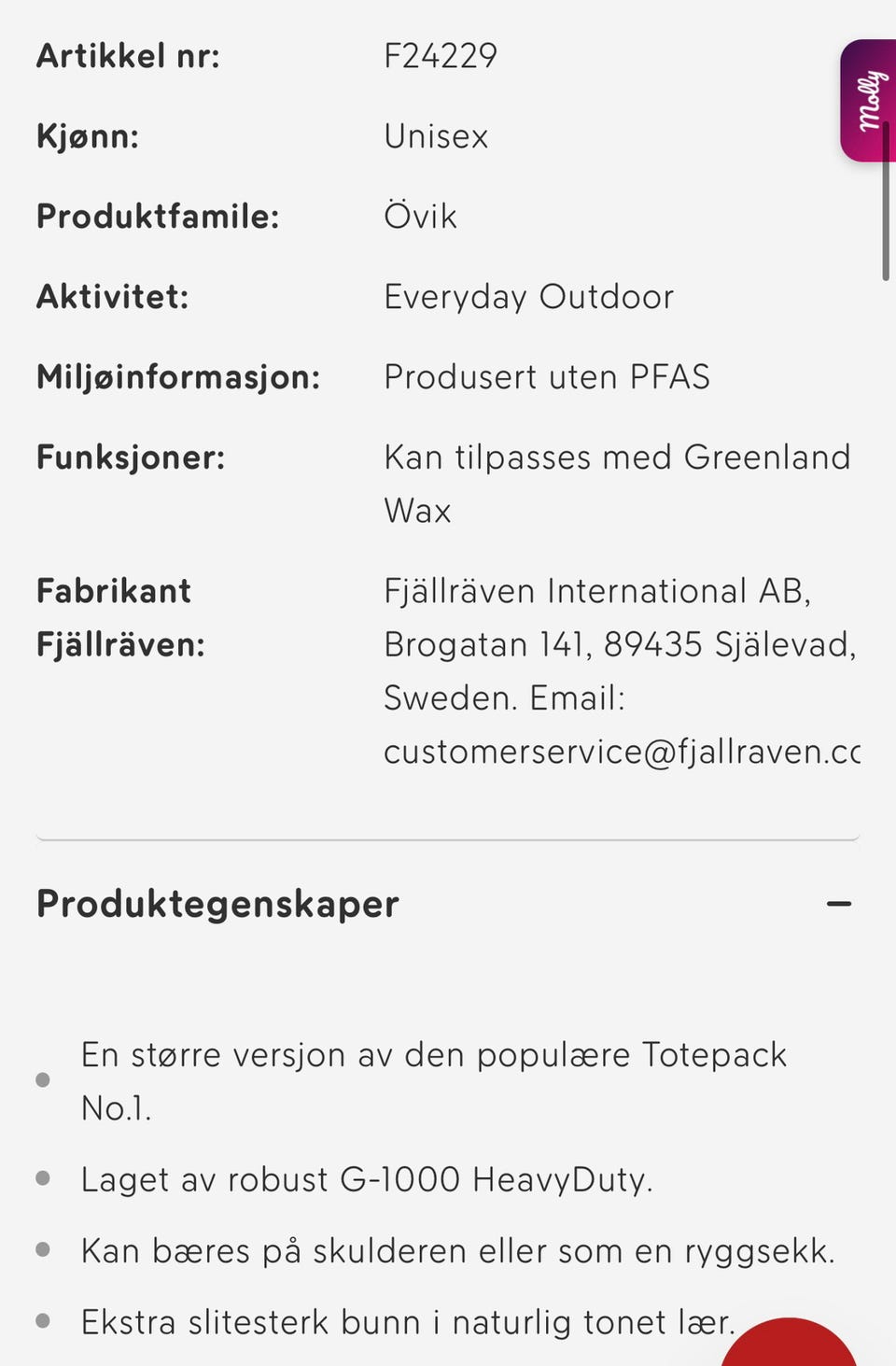This screenshot has height=1366, width=896.
Task: Click the Produsert uten PFAS text
Action: [547, 376]
